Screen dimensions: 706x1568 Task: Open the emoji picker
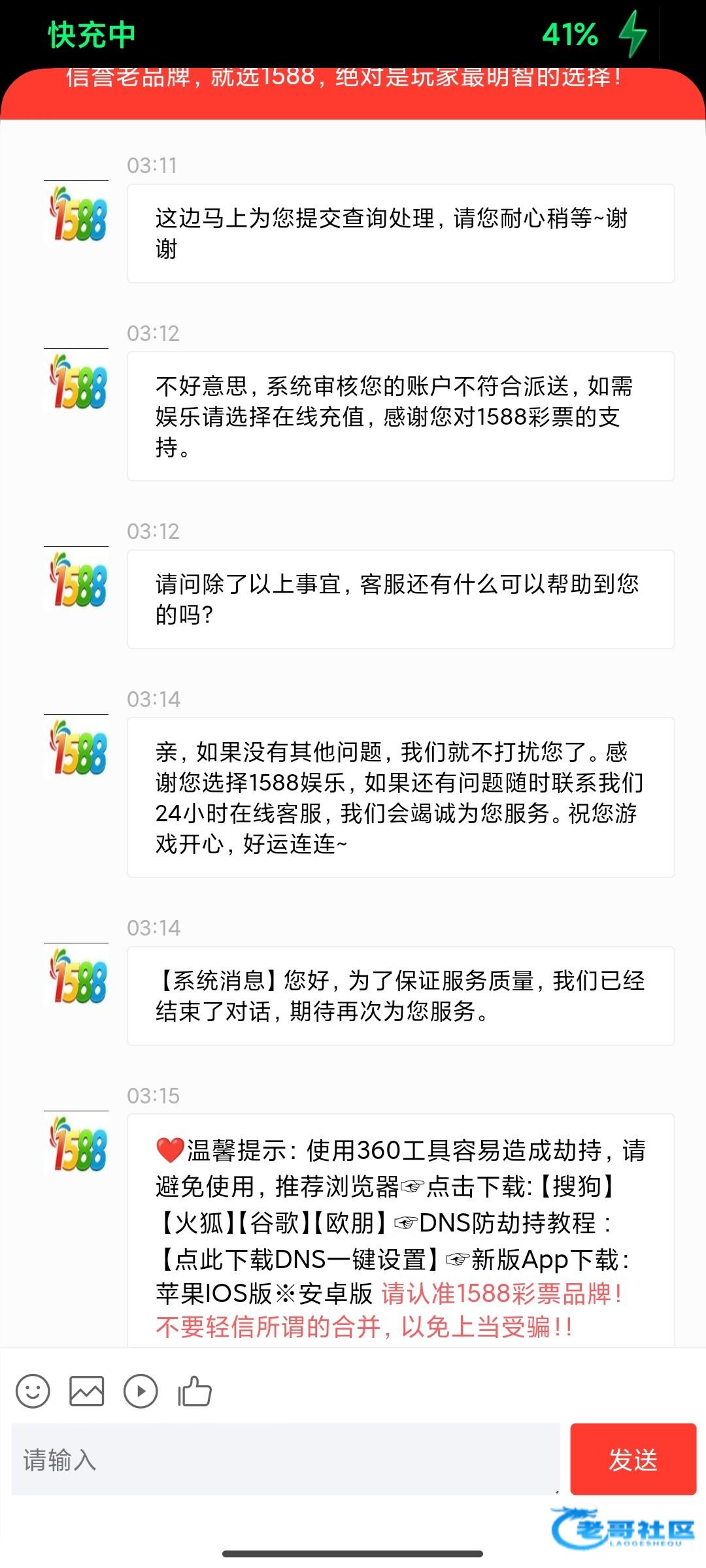(33, 1391)
